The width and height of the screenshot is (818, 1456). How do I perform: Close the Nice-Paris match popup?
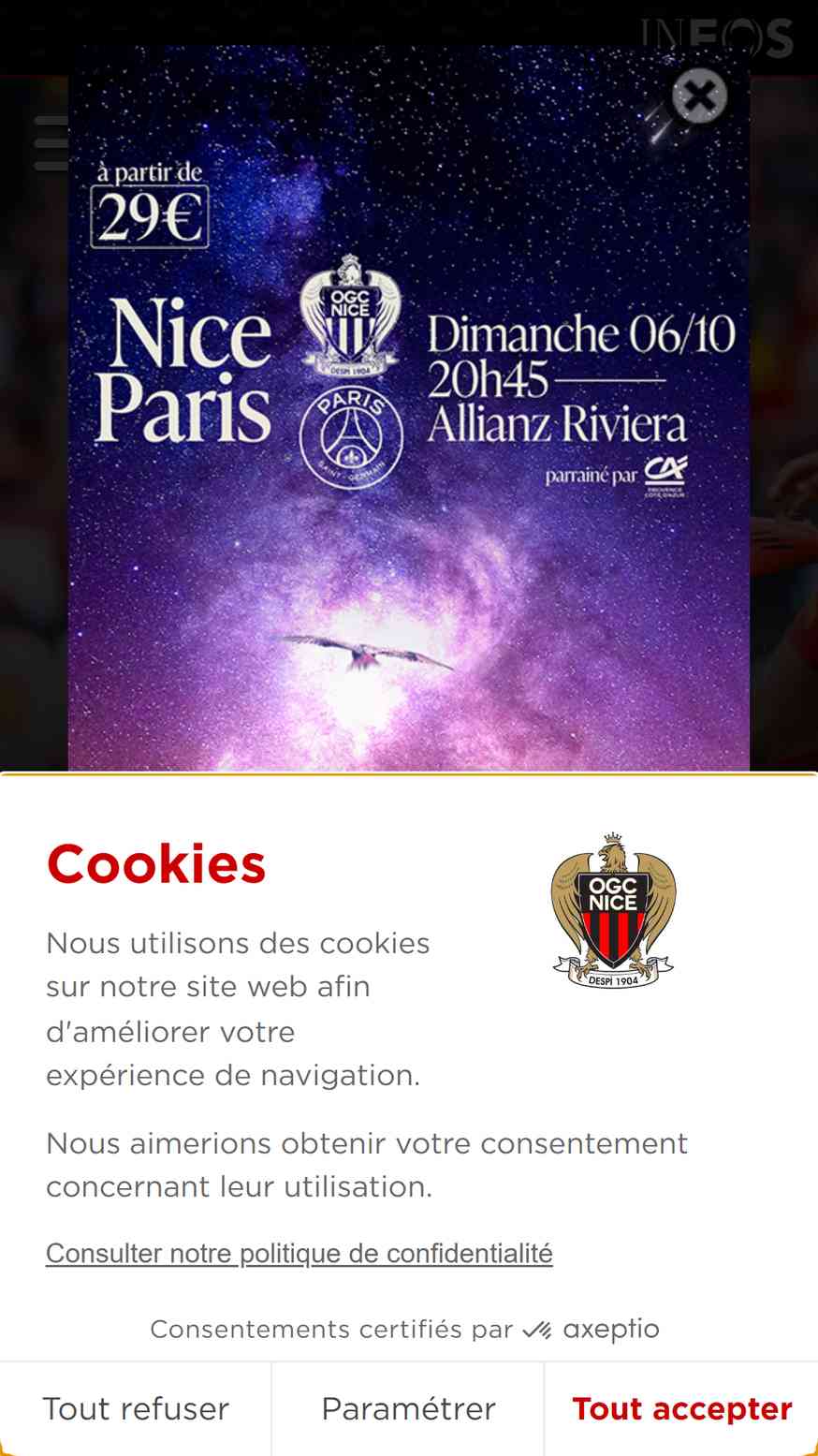coord(699,96)
